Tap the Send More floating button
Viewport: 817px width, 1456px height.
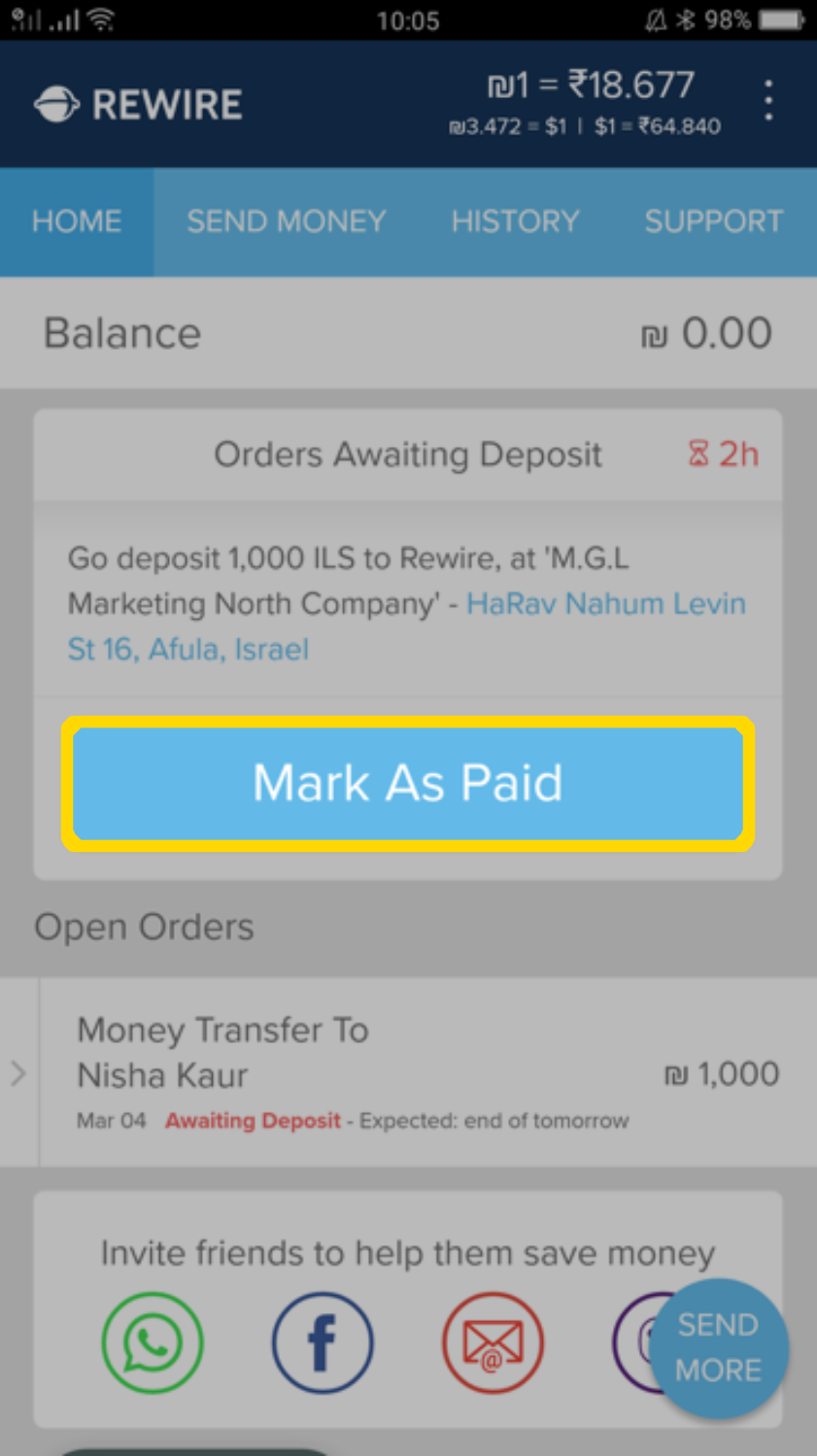(x=719, y=1348)
